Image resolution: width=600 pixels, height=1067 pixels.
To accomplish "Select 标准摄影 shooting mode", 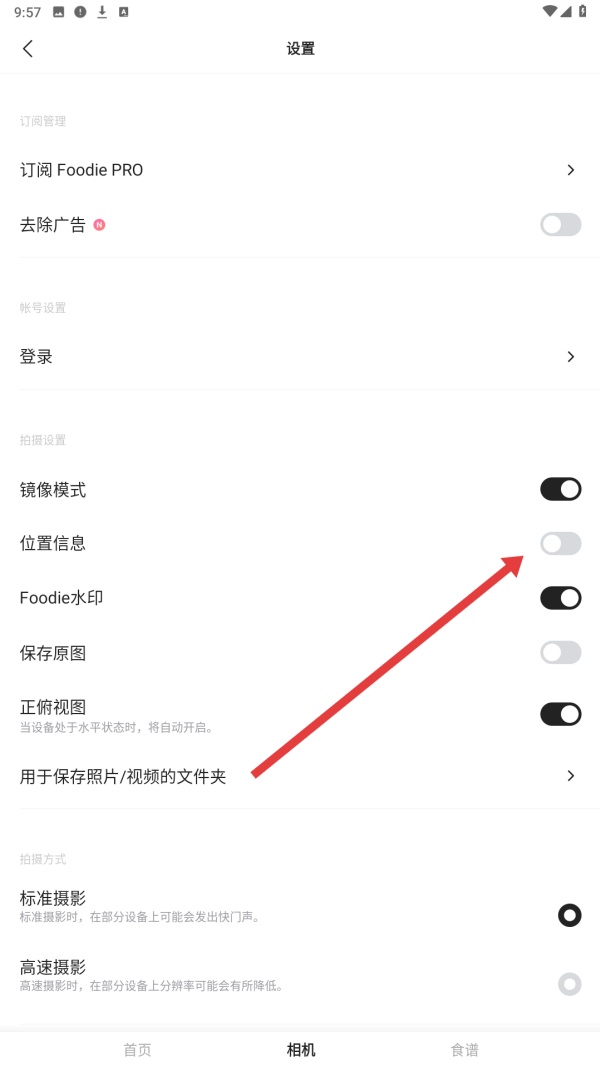I will [x=569, y=915].
